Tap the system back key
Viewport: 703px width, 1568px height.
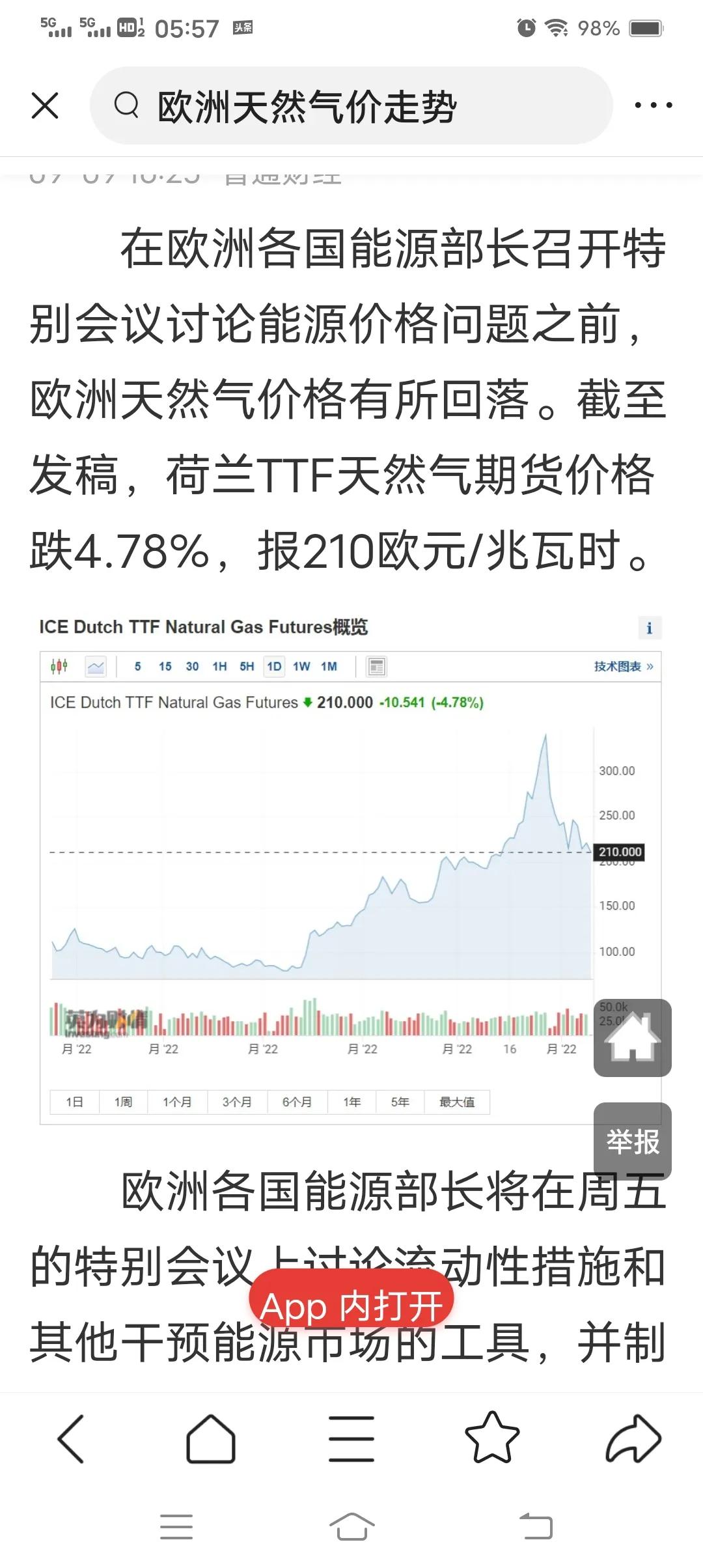pos(536,1527)
